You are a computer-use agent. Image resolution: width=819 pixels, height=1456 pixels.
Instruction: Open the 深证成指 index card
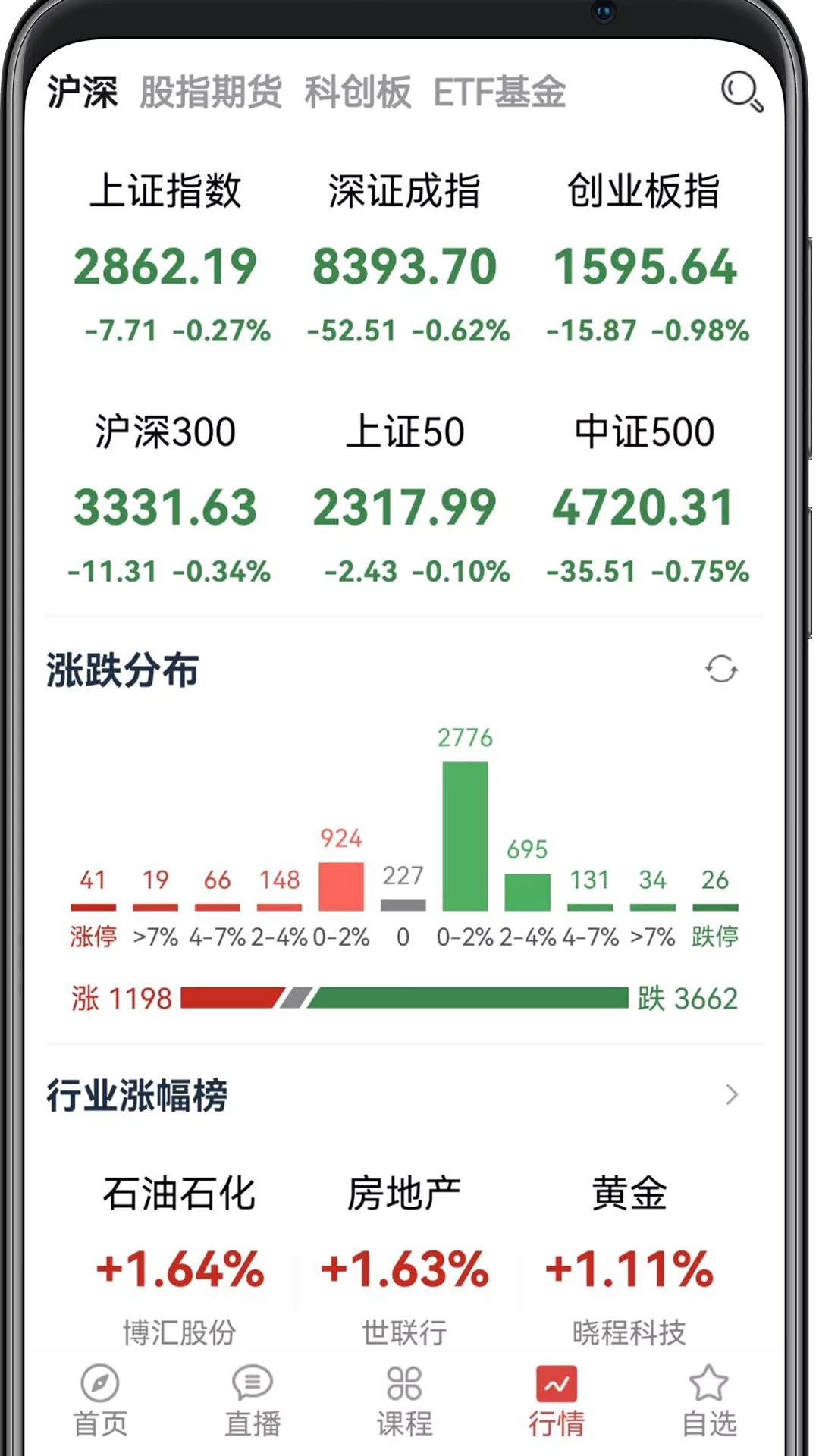tap(407, 258)
